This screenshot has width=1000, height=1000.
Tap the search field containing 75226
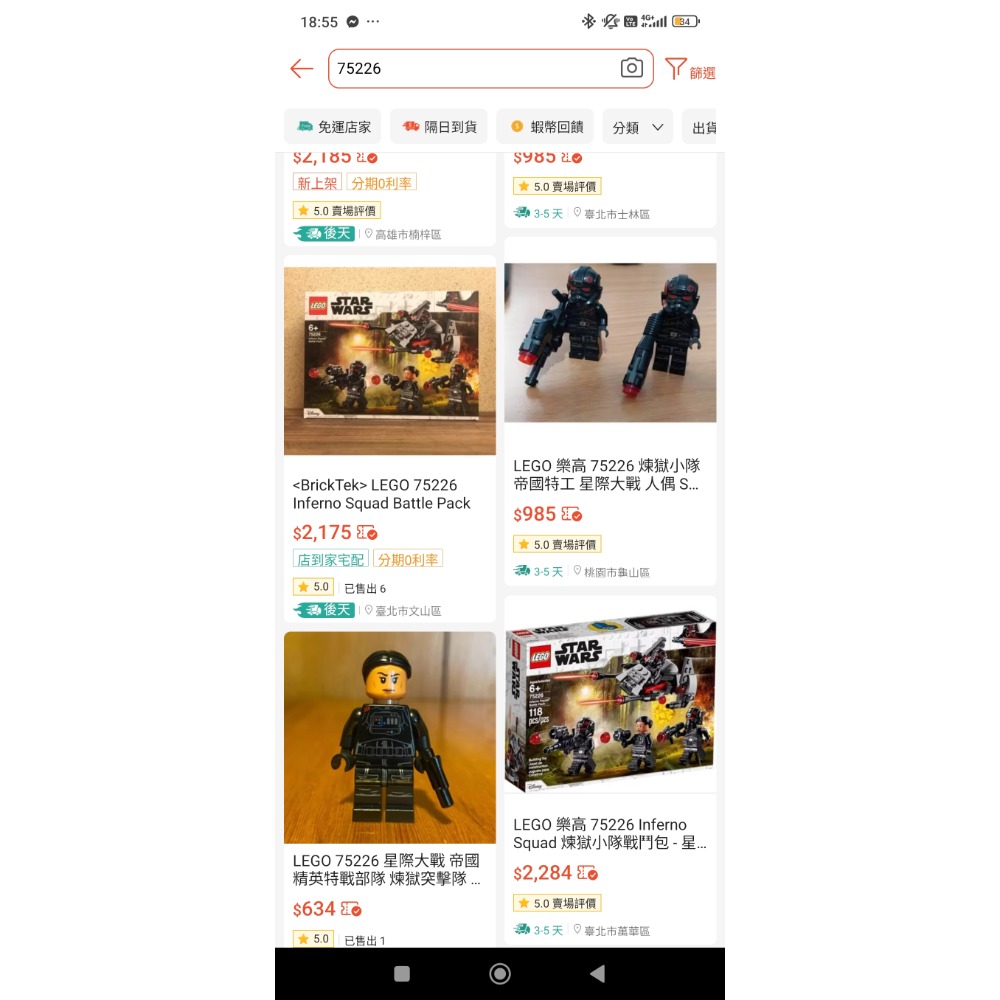[470, 68]
